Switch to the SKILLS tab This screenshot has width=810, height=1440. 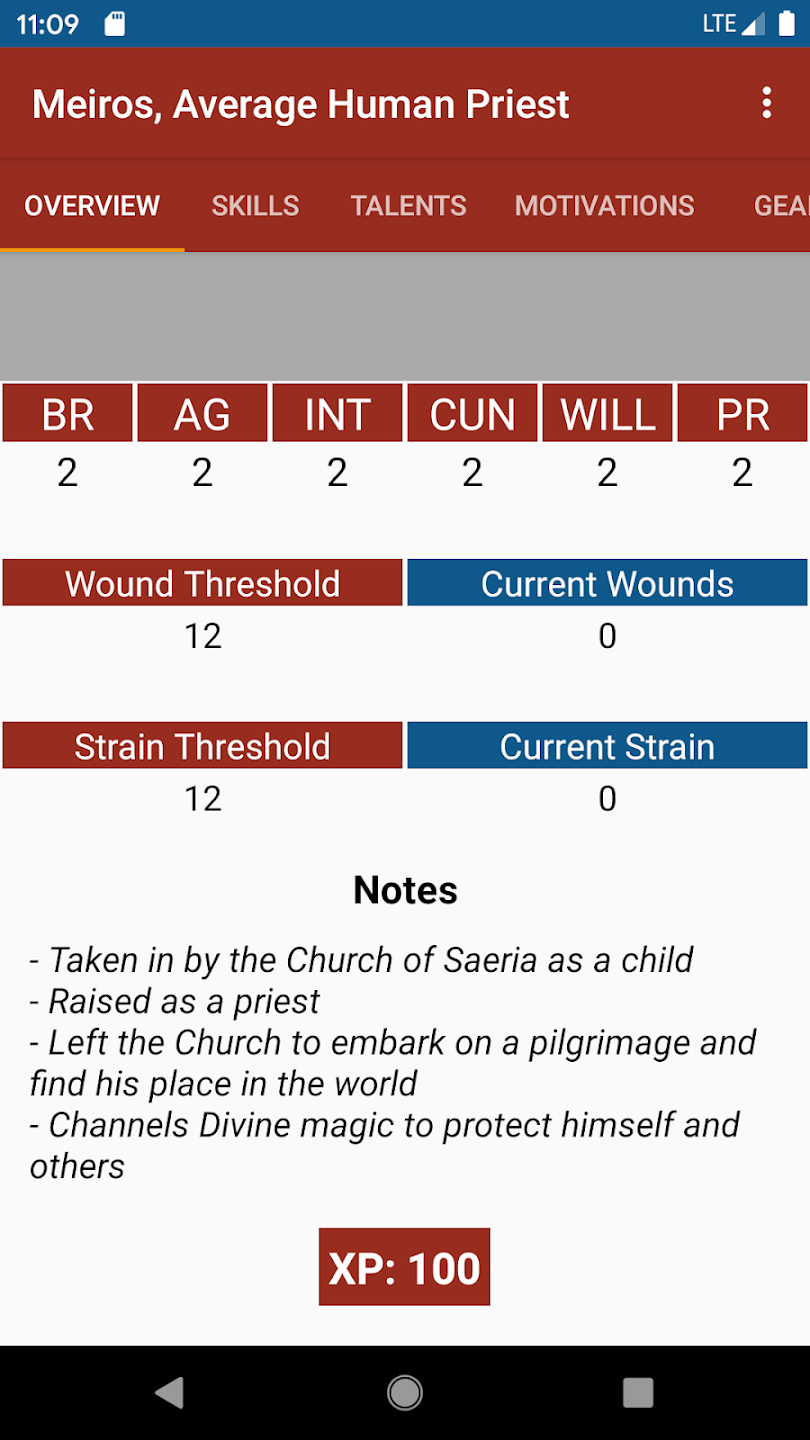(x=255, y=205)
